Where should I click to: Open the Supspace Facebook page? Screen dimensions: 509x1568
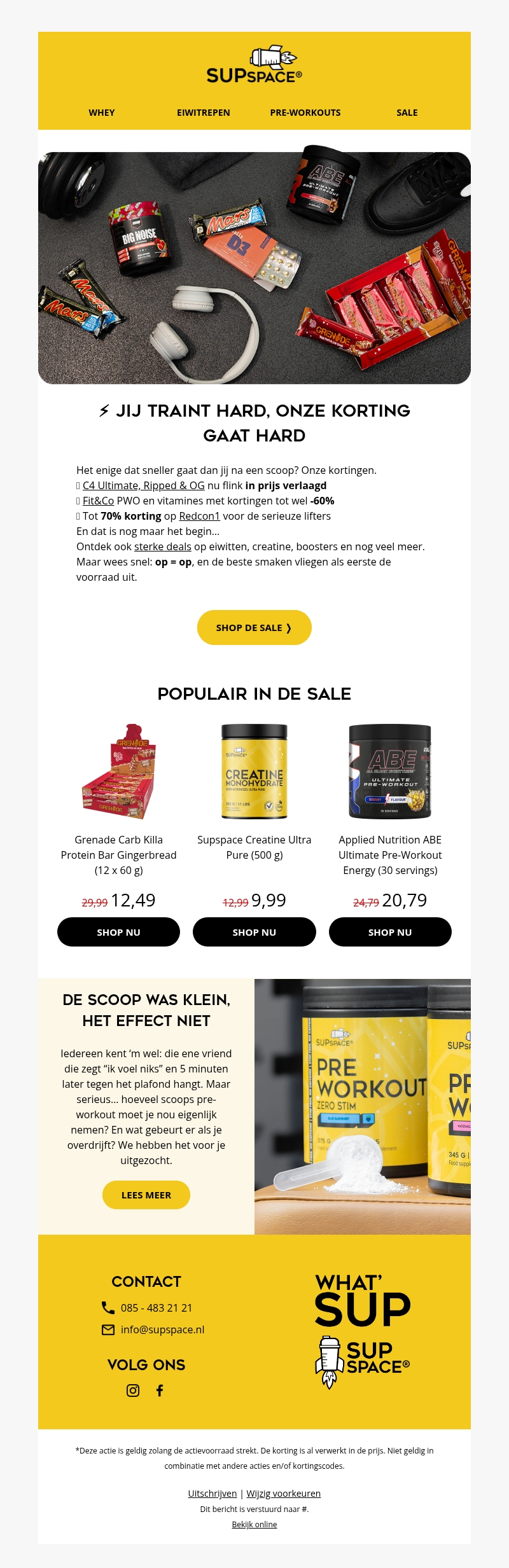click(160, 1391)
